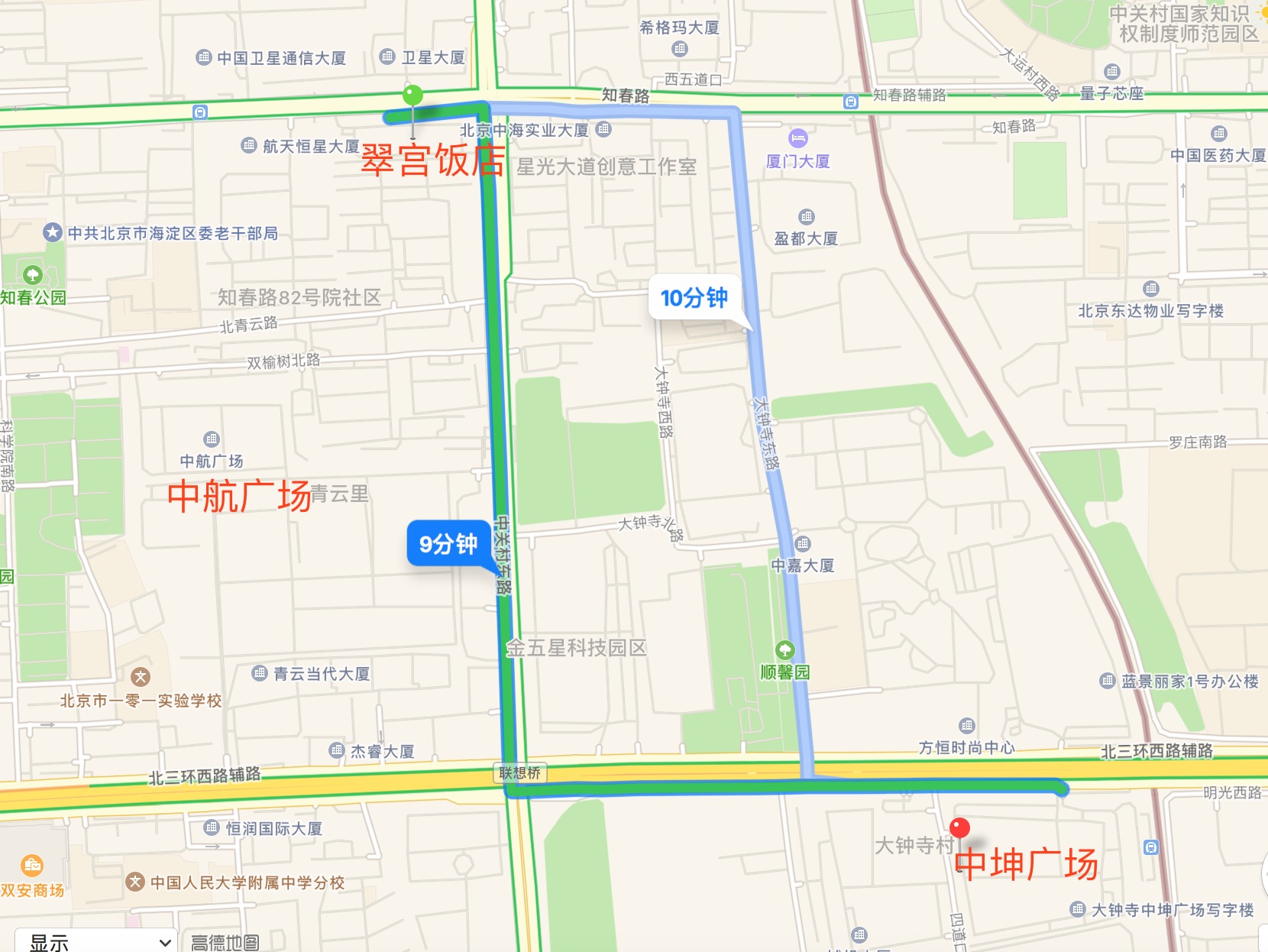This screenshot has height=952, width=1268.
Task: Select the 10分钟 alternate route label
Action: 694,297
